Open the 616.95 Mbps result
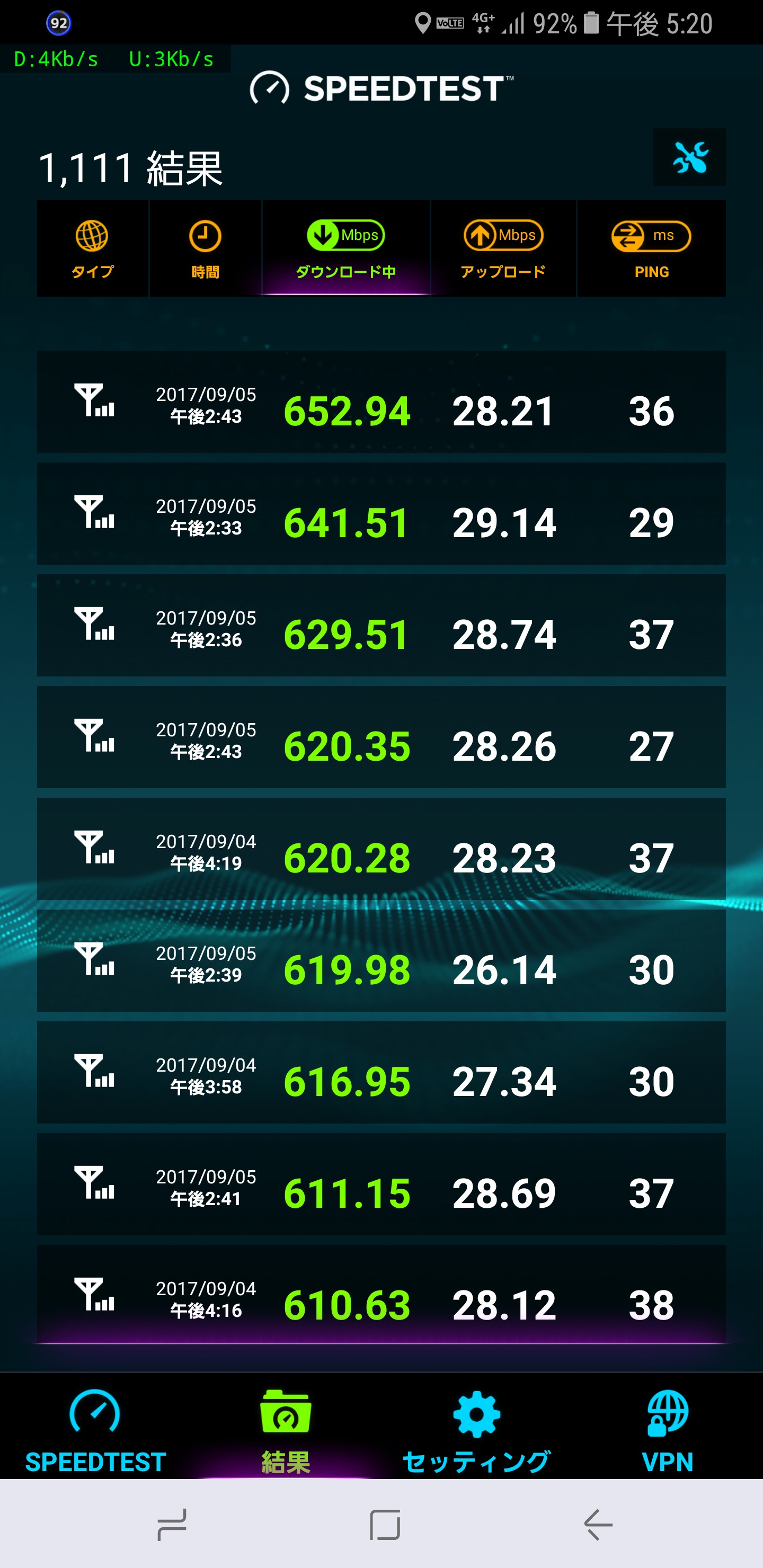This screenshot has height=1568, width=763. pos(381,1073)
